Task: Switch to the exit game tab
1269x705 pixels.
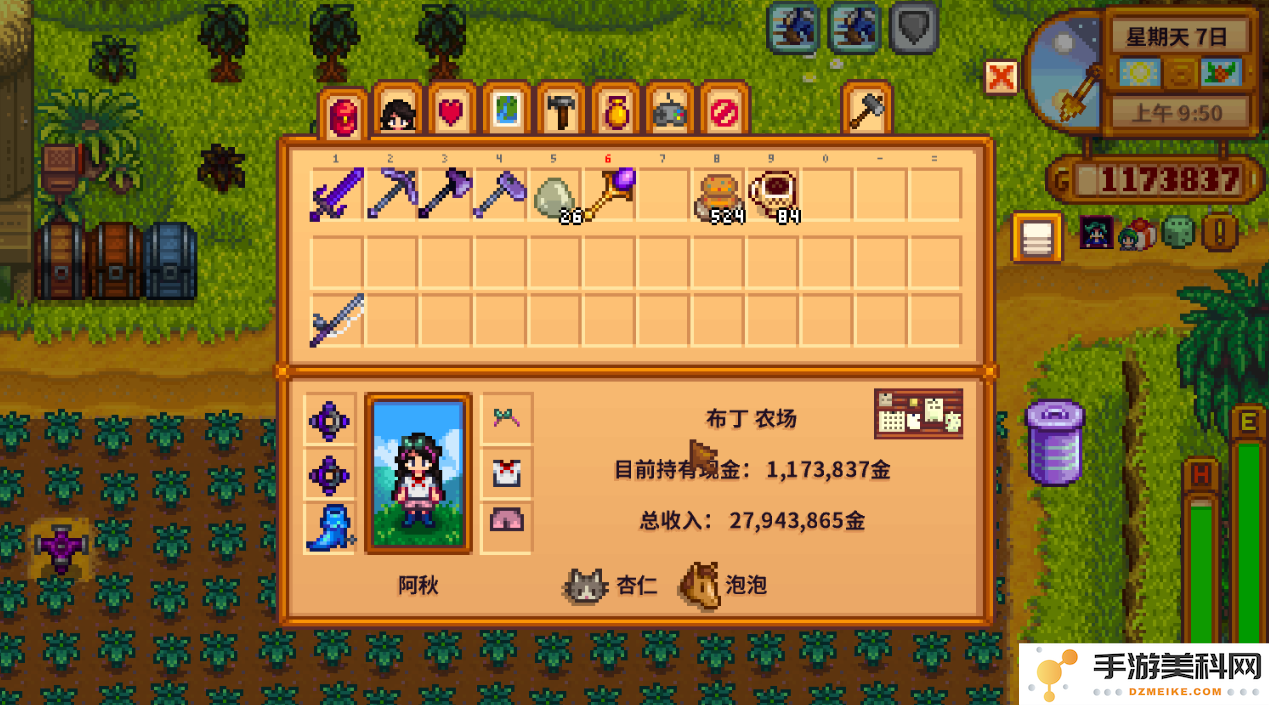Action: tap(724, 113)
